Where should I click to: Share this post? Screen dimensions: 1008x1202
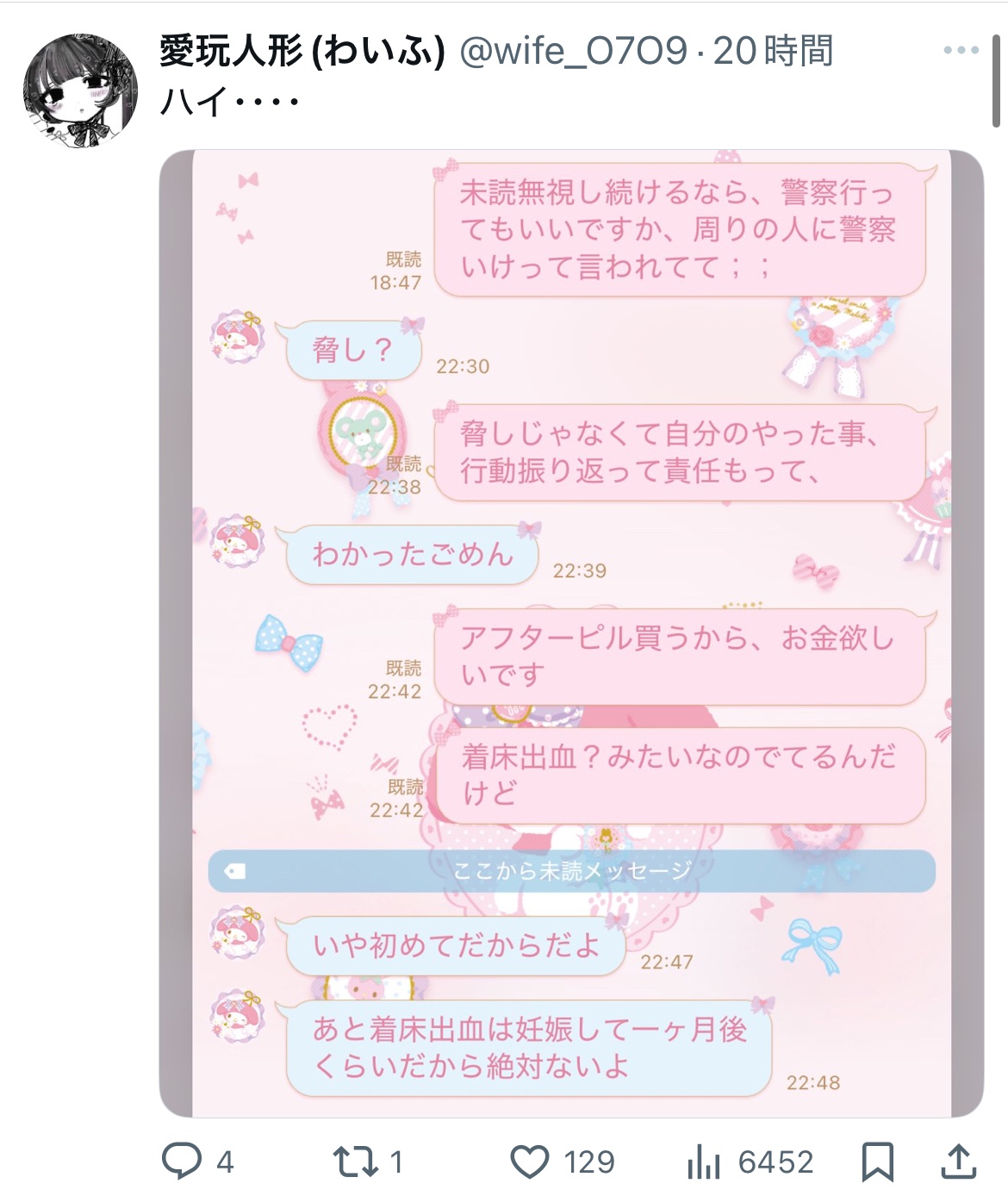coord(957,1161)
